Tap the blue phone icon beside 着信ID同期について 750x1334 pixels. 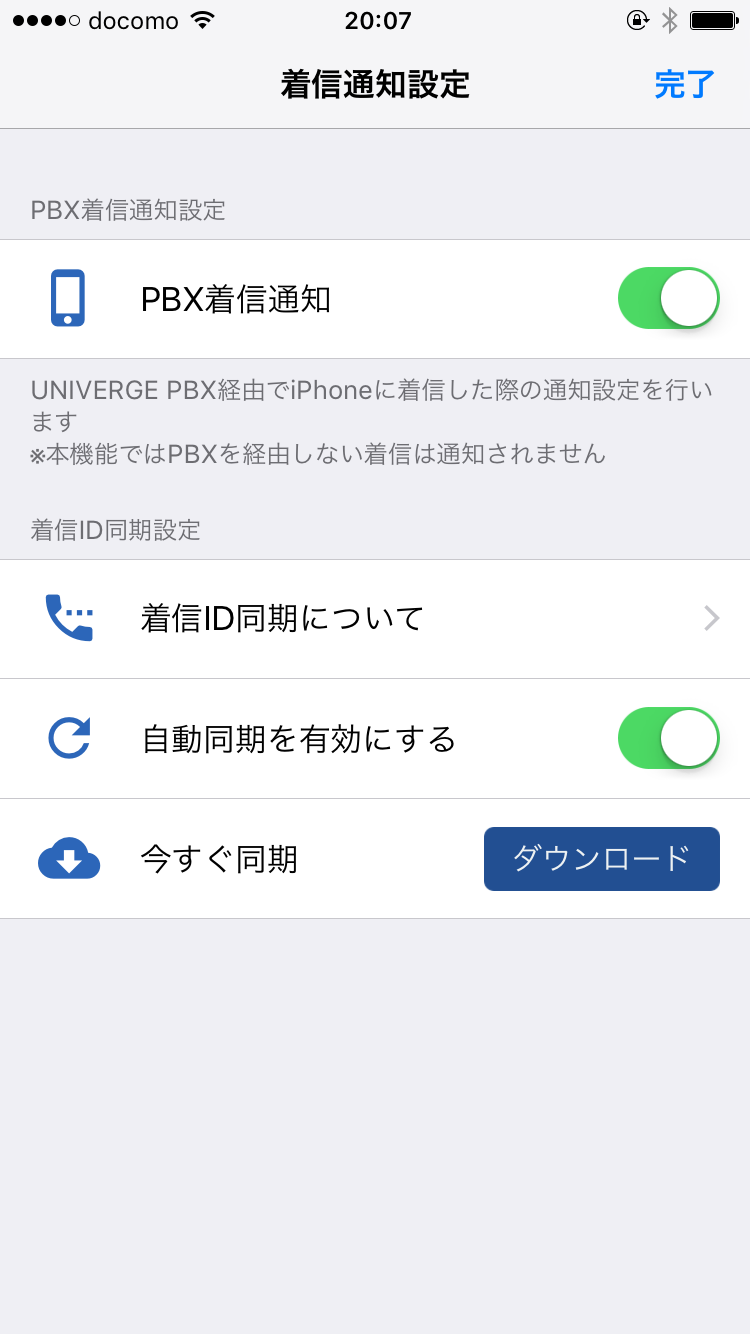(67, 618)
